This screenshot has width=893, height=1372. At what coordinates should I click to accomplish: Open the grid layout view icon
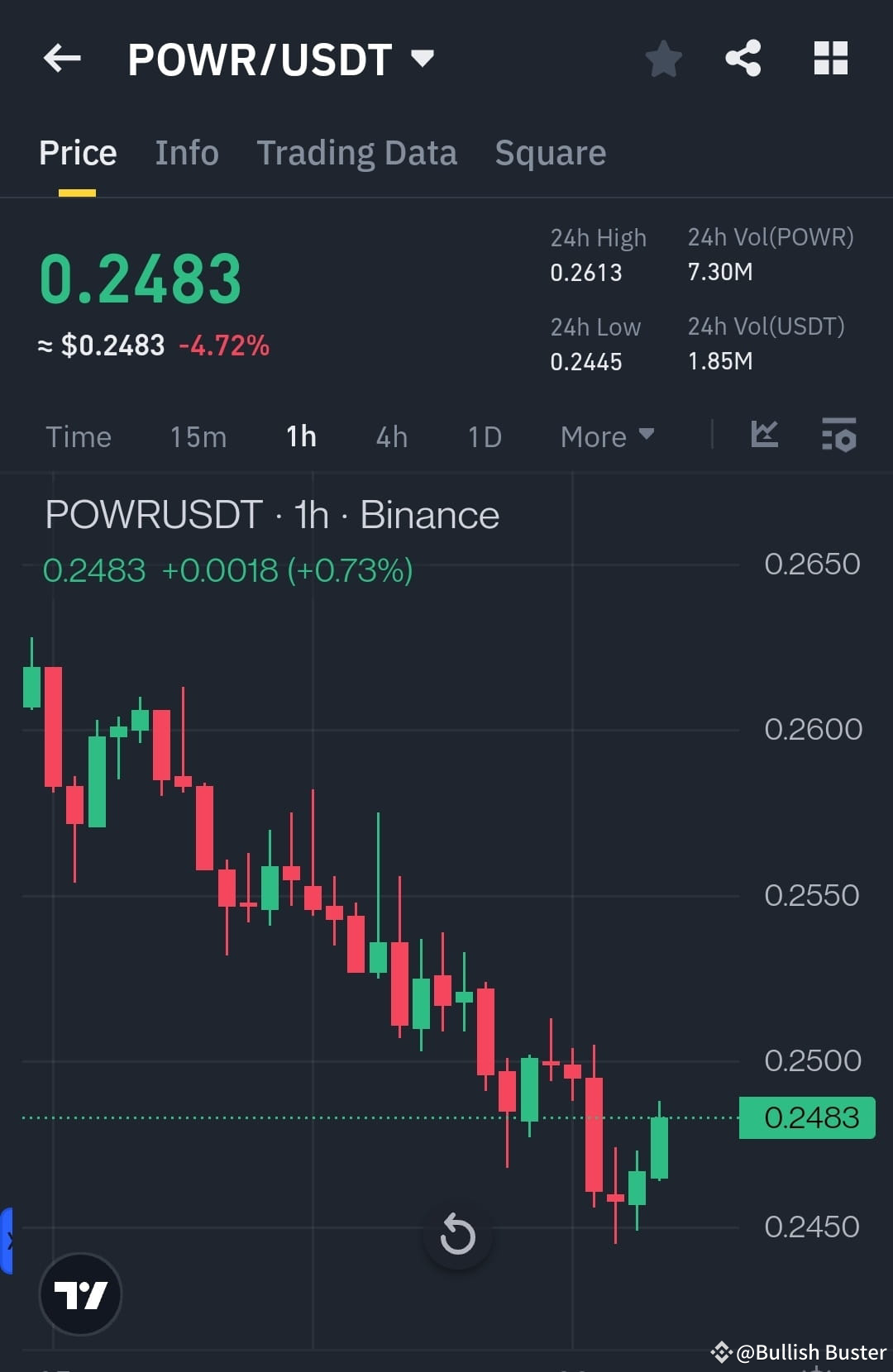click(831, 58)
